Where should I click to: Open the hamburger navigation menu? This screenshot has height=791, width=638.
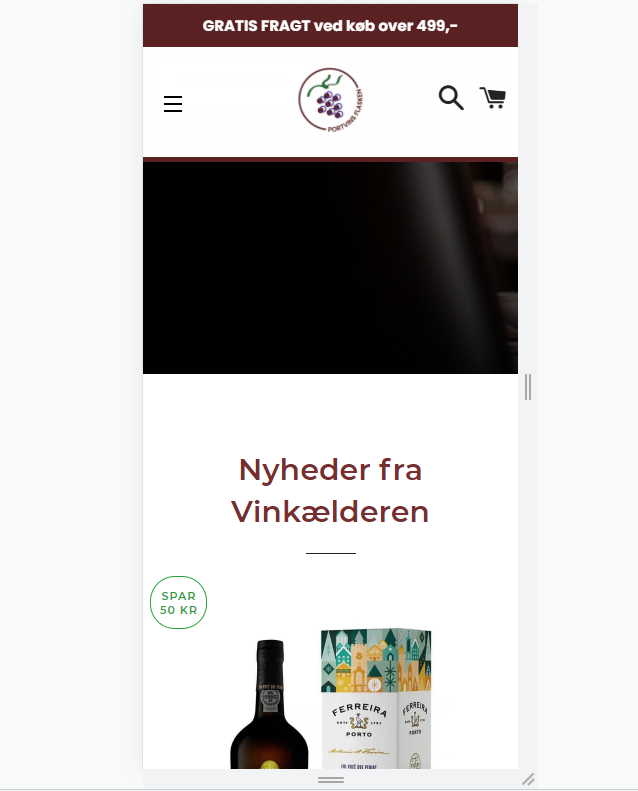click(x=173, y=104)
